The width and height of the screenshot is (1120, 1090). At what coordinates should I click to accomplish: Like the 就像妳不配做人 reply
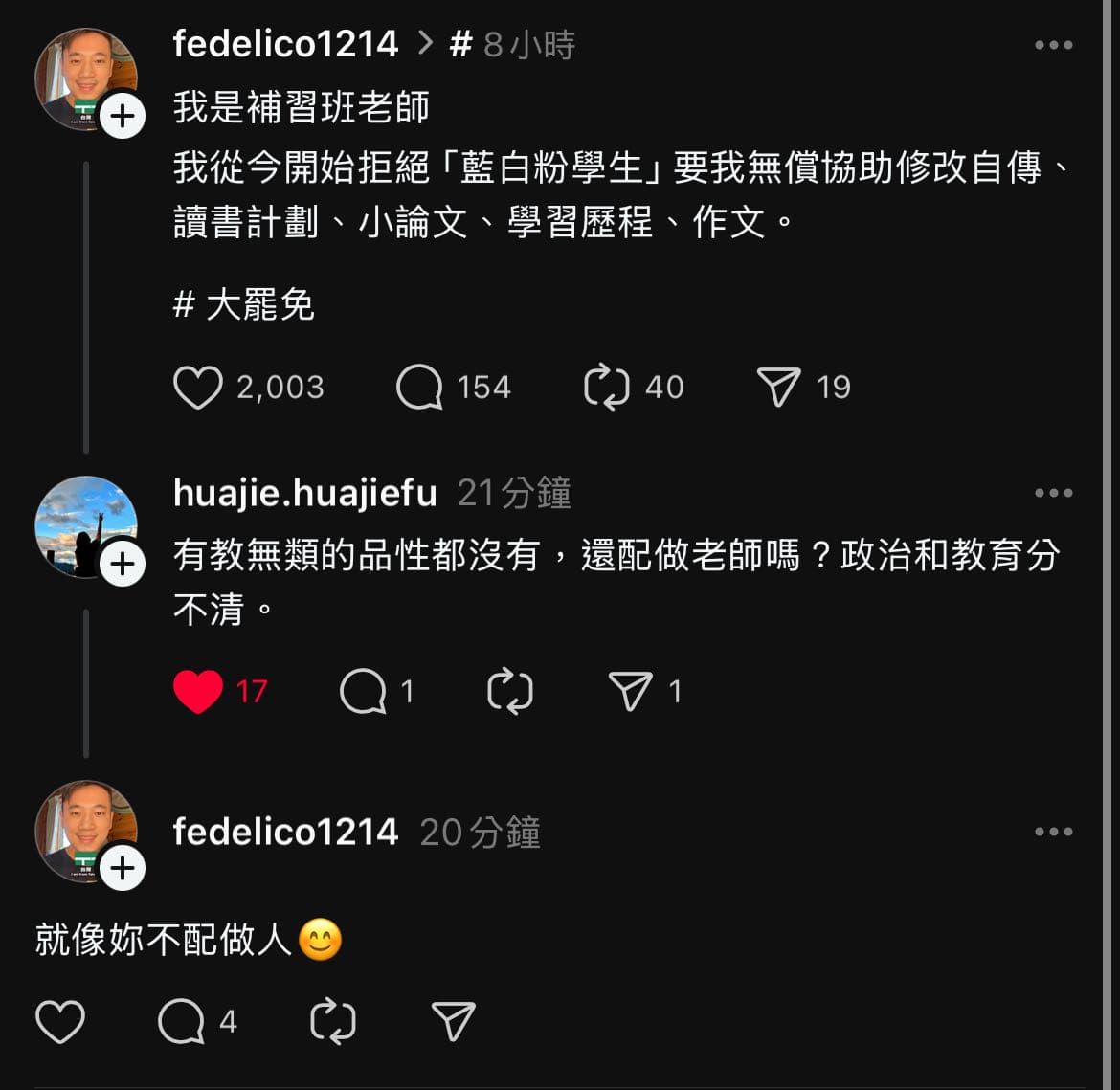pos(60,1022)
